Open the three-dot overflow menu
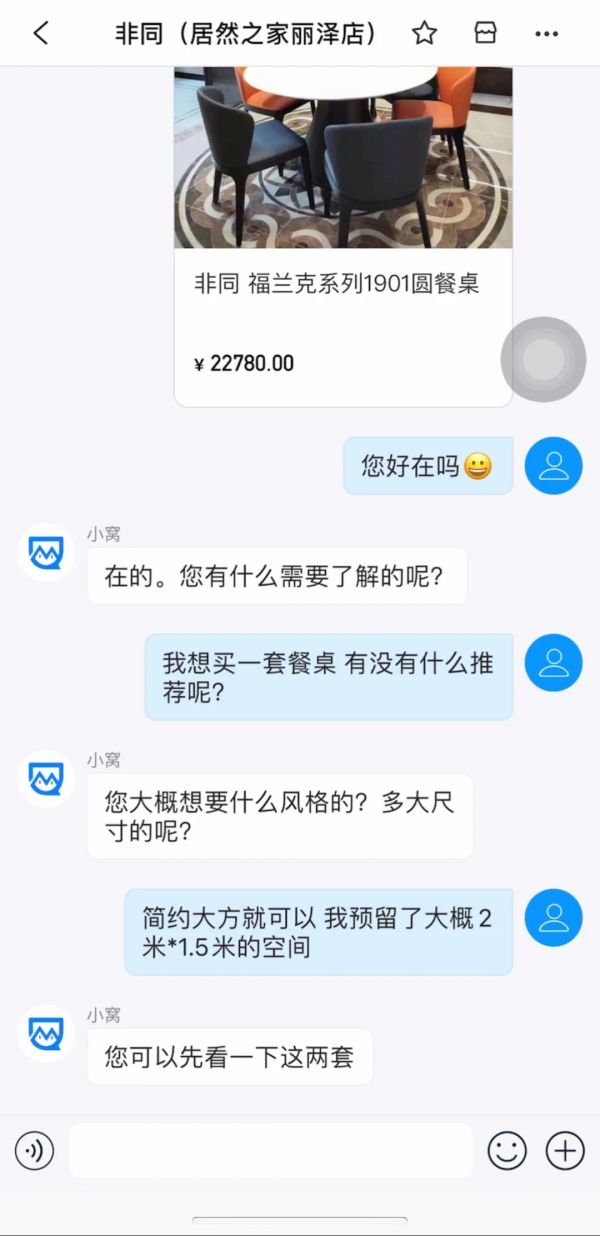The height and width of the screenshot is (1236, 600). 546,33
